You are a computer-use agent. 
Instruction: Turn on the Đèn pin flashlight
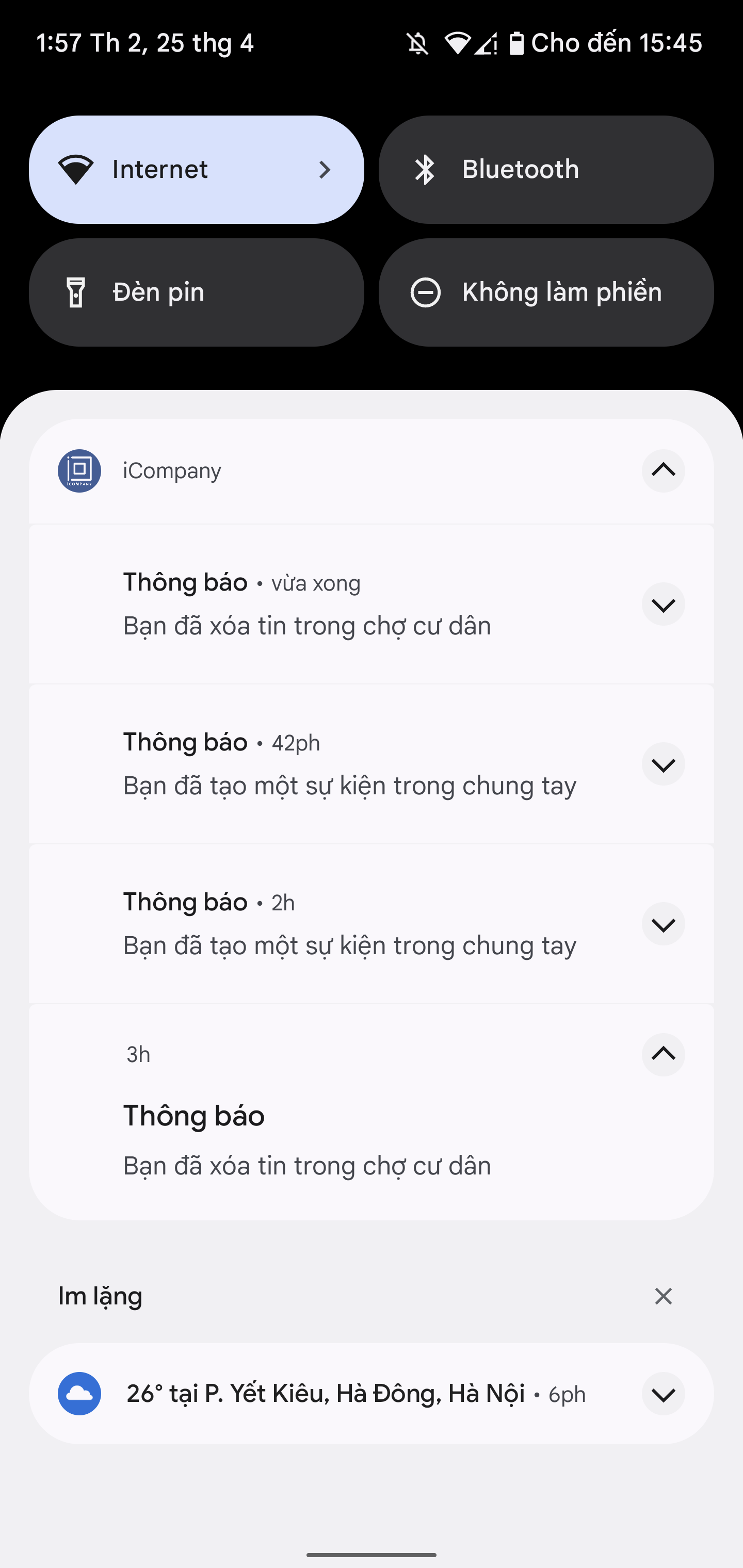coord(196,292)
